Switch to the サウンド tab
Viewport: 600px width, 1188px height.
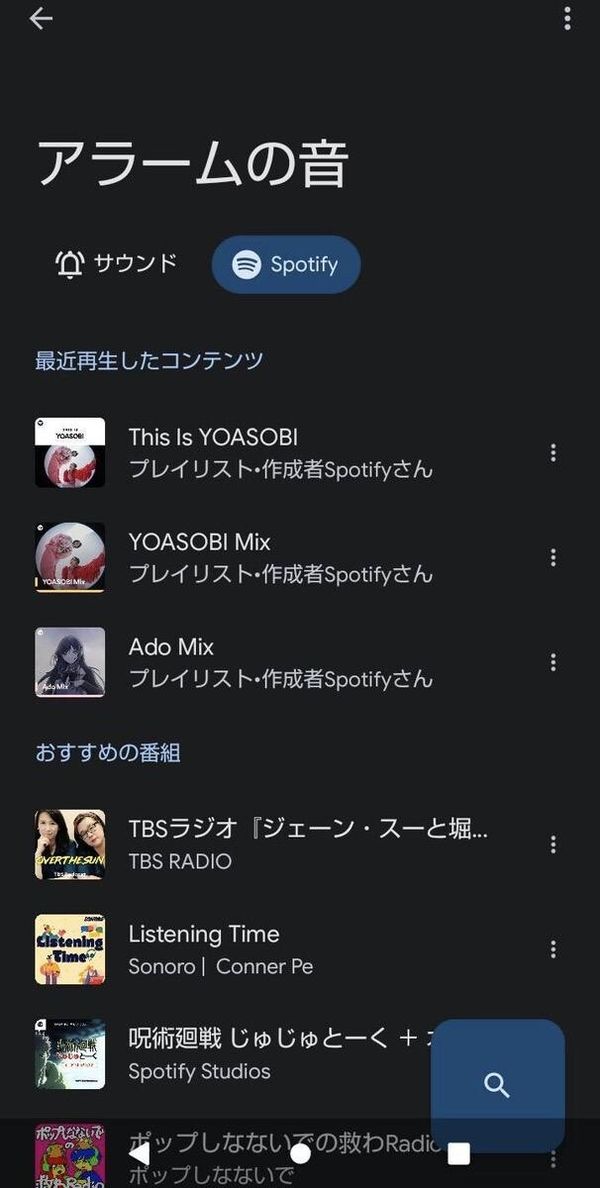pos(116,264)
